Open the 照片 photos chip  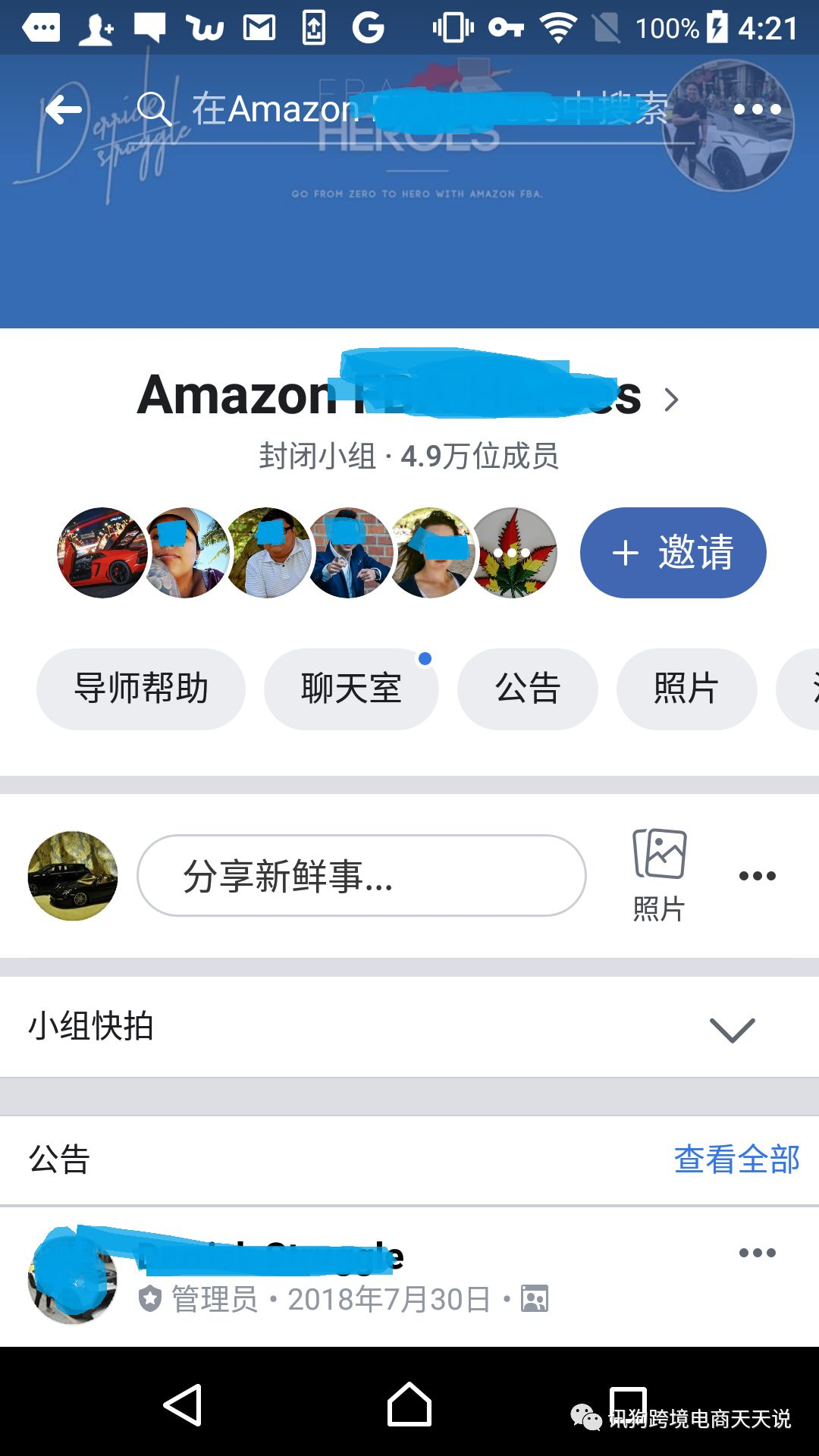686,689
